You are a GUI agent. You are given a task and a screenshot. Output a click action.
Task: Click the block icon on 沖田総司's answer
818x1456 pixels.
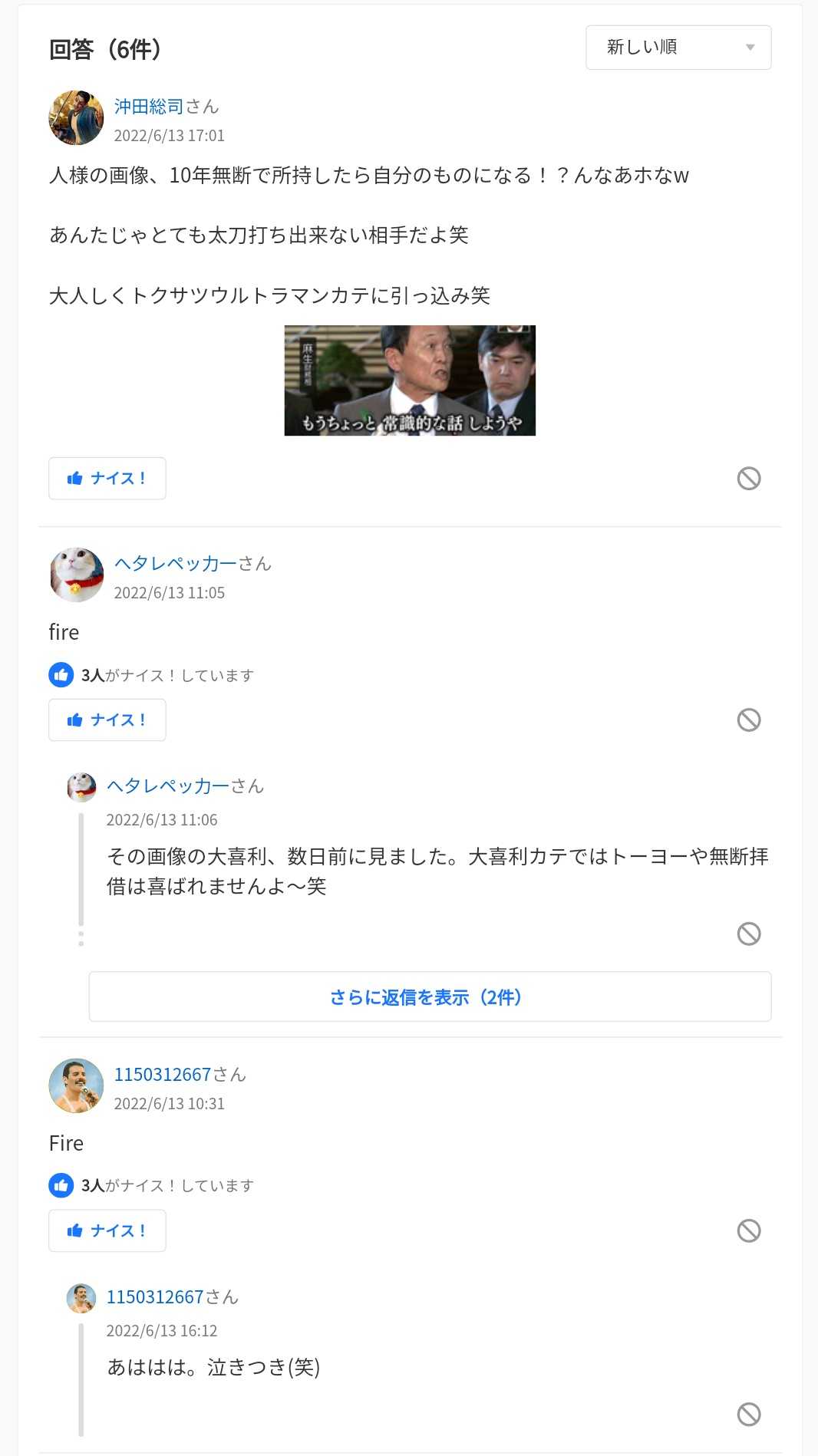coord(750,478)
